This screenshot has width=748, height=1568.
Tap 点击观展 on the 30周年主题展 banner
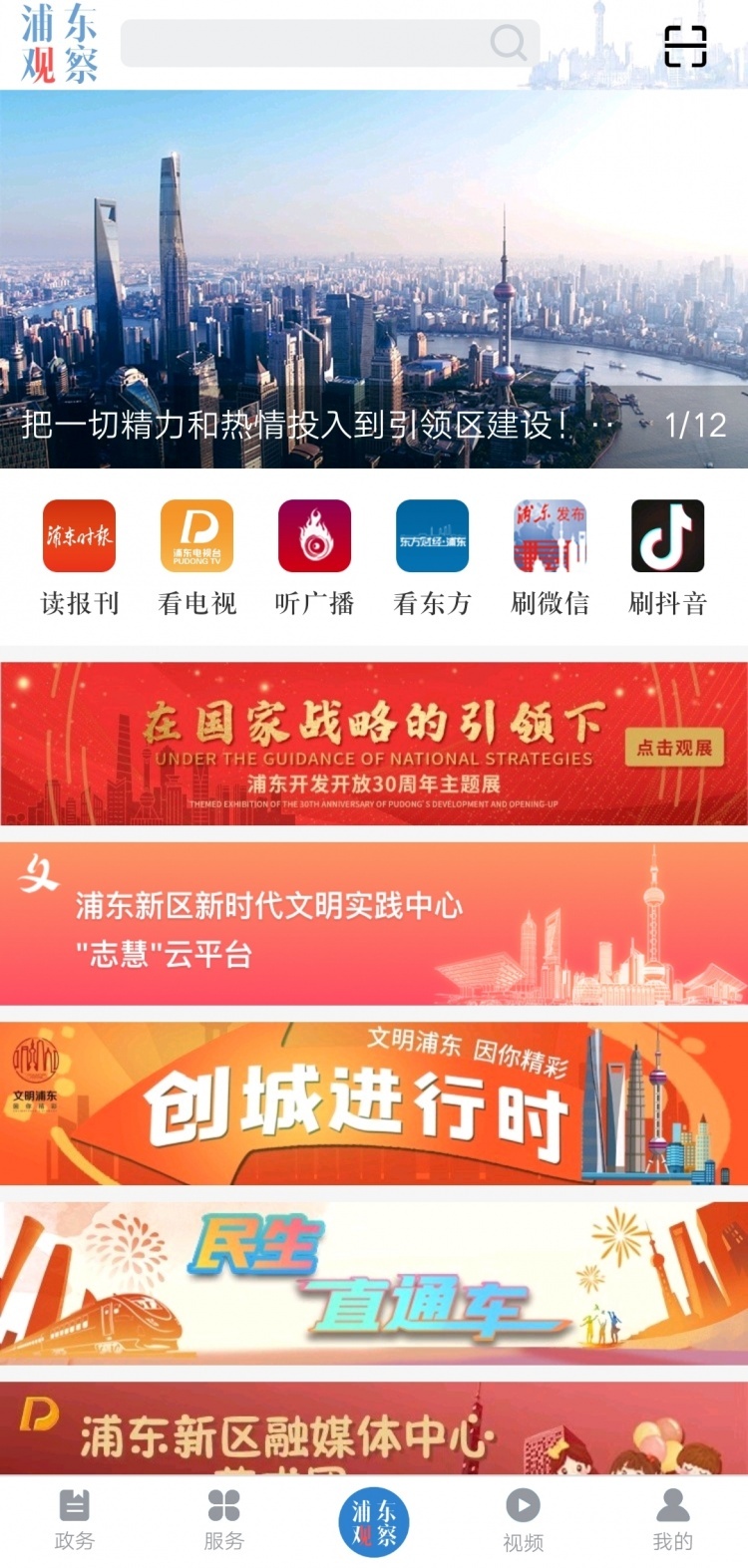pos(674,748)
